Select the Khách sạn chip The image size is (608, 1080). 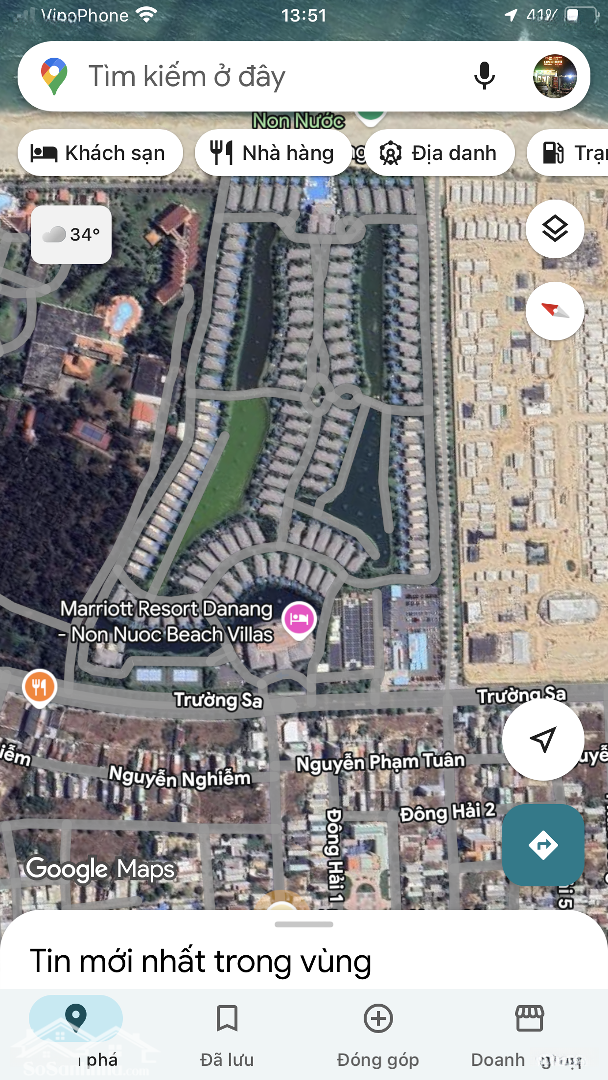[x=99, y=153]
